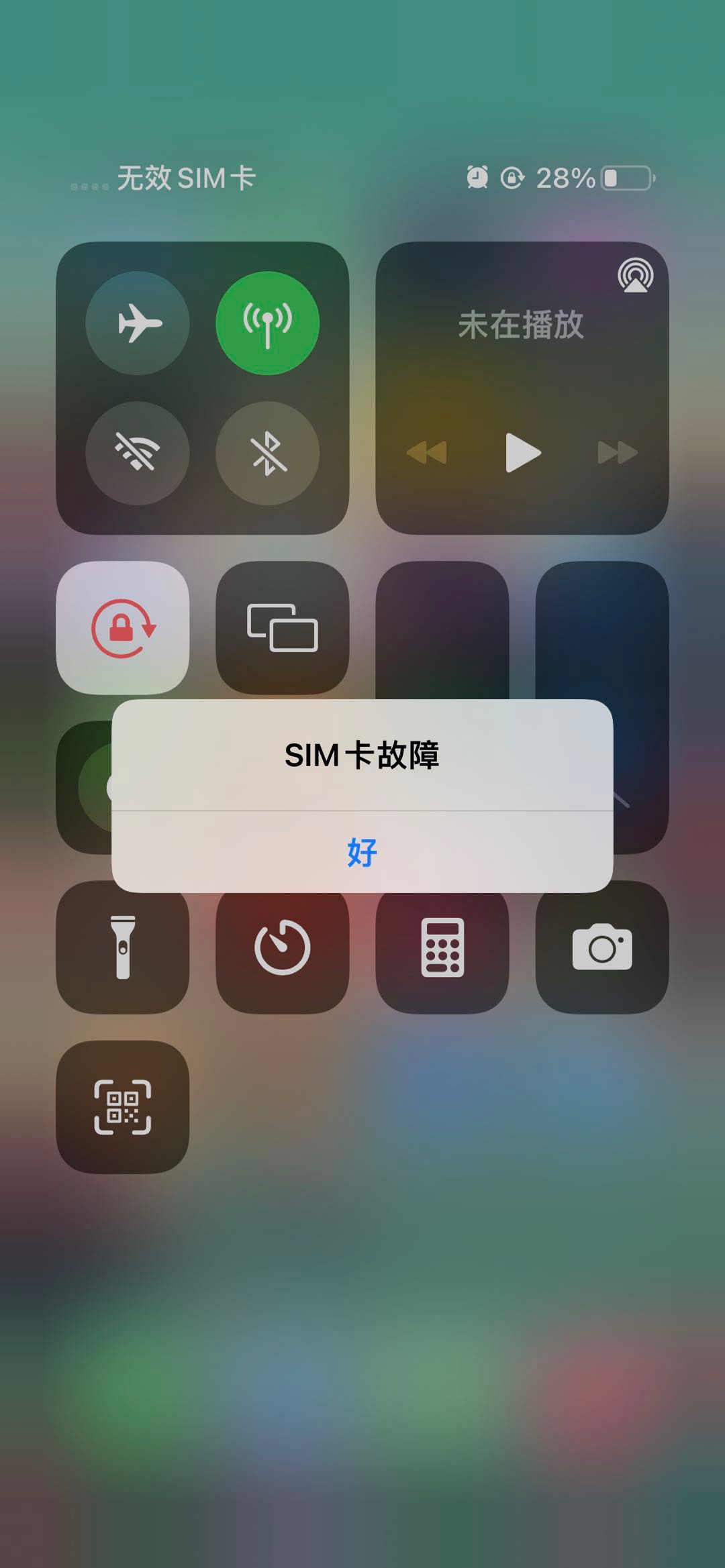Open the timer
725x1568 pixels.
(283, 947)
